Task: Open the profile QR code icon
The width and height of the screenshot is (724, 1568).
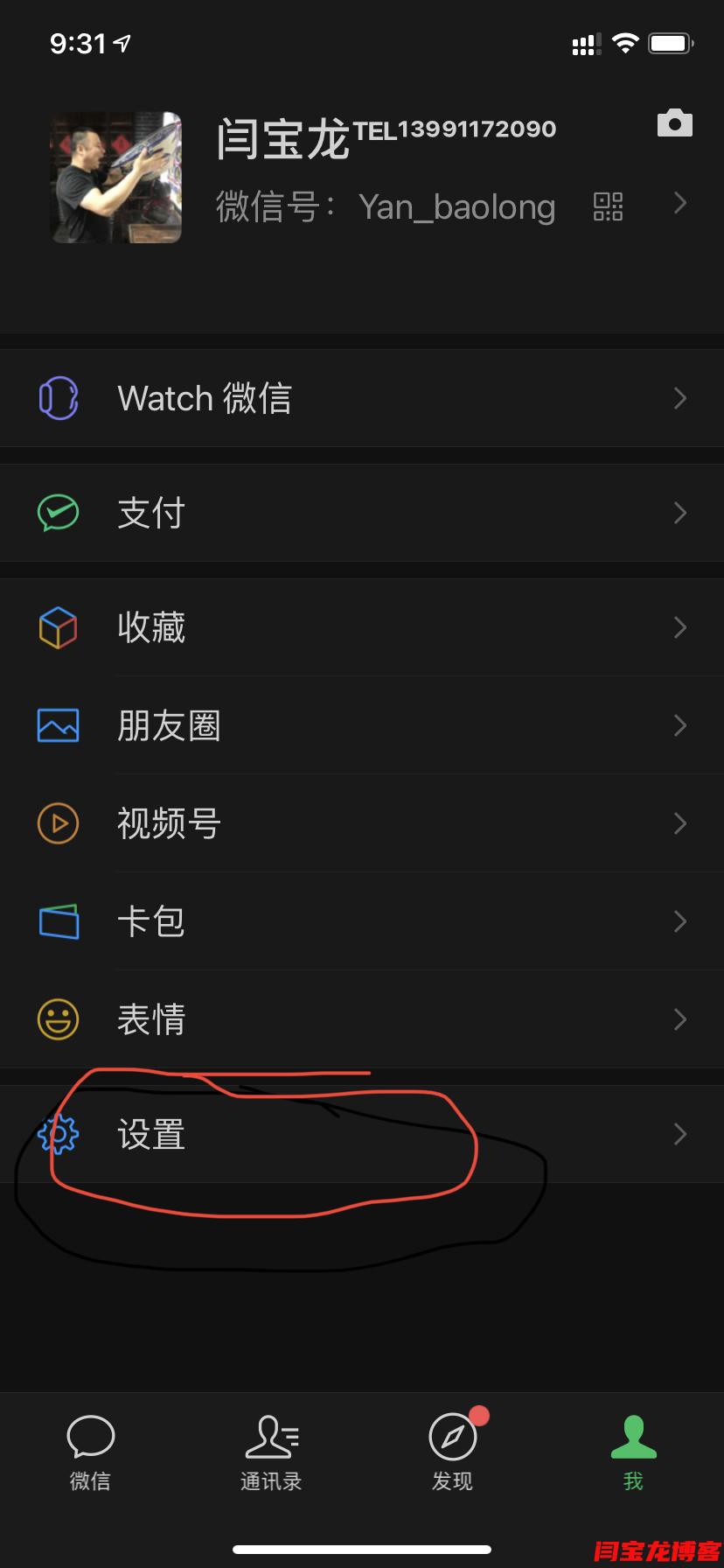Action: pos(608,207)
